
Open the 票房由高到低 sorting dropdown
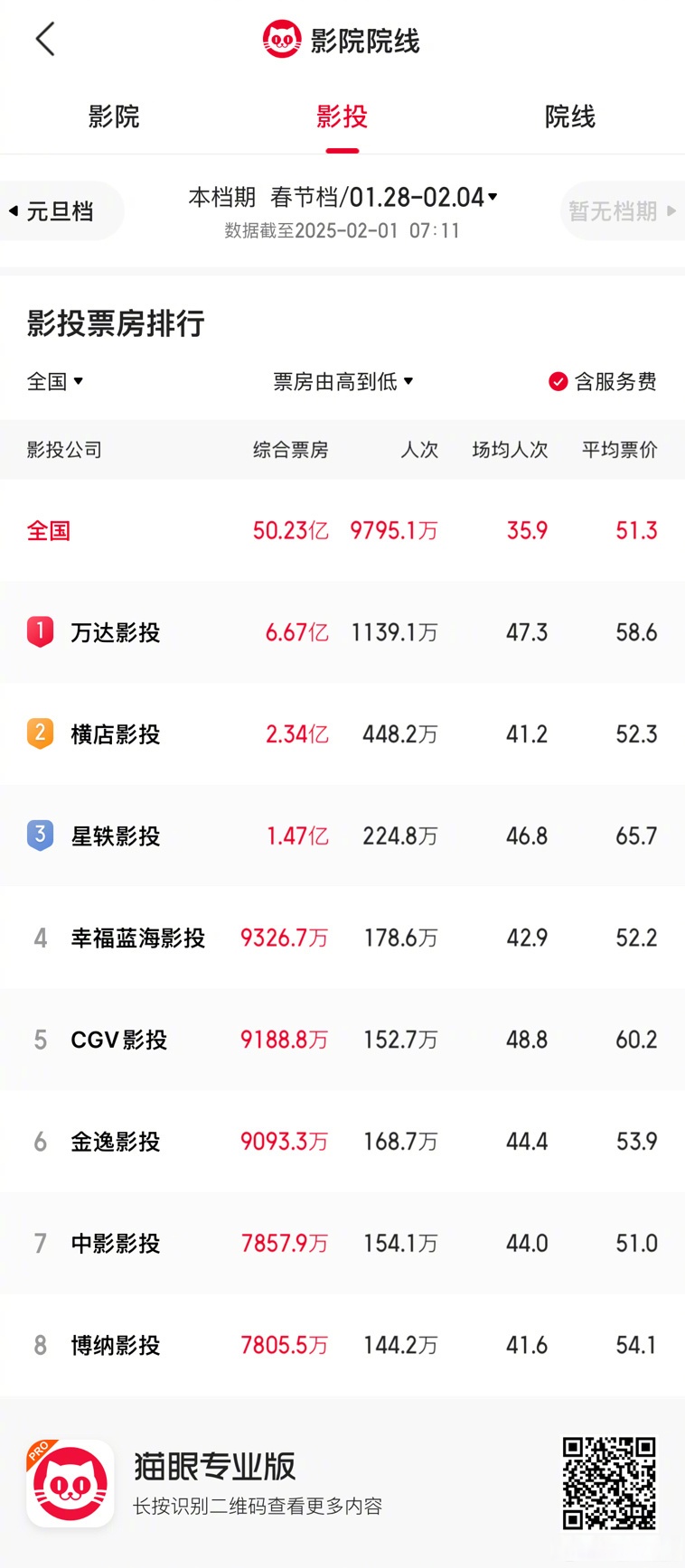[x=343, y=381]
